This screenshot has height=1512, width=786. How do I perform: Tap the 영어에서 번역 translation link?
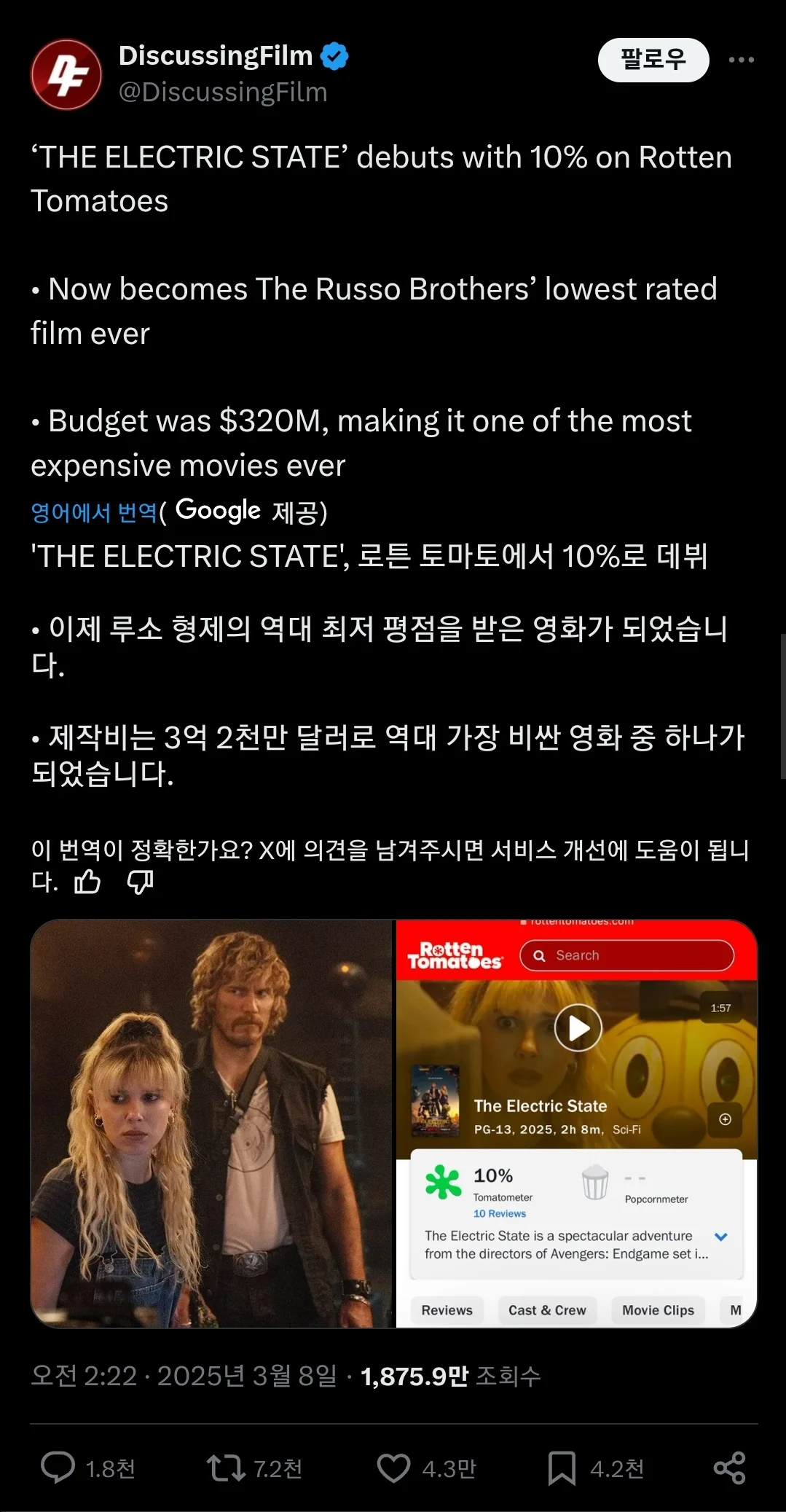94,512
